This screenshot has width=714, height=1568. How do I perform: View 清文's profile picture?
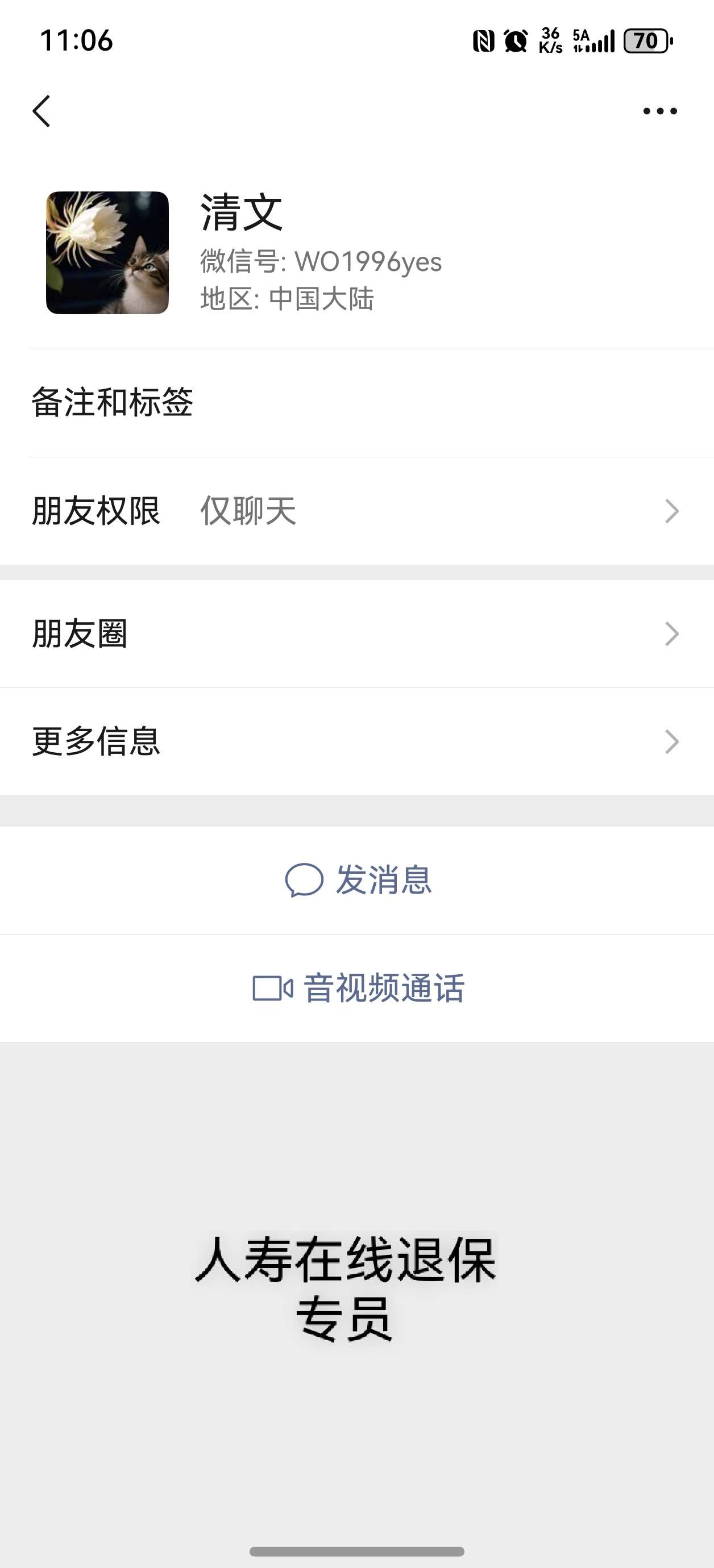click(107, 253)
